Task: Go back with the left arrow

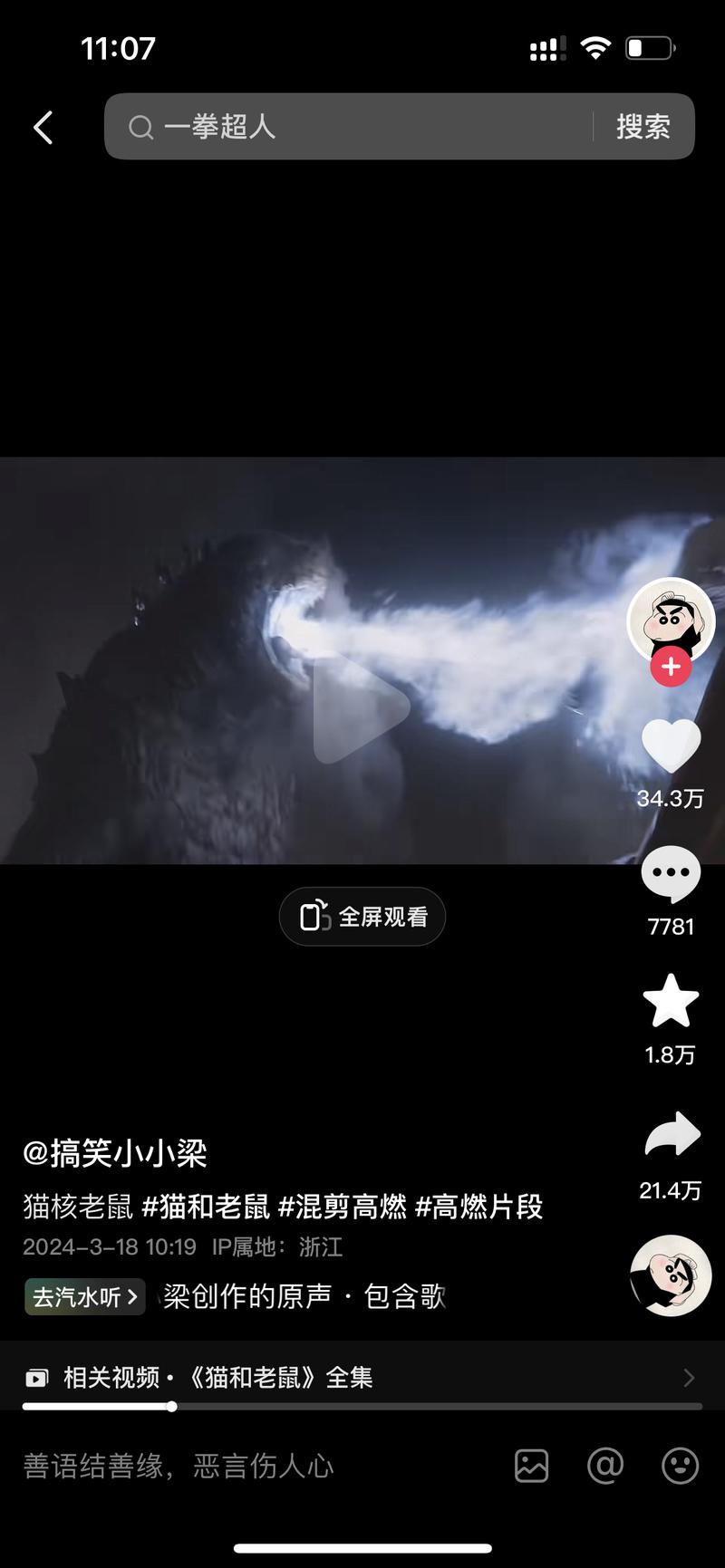Action: [43, 127]
